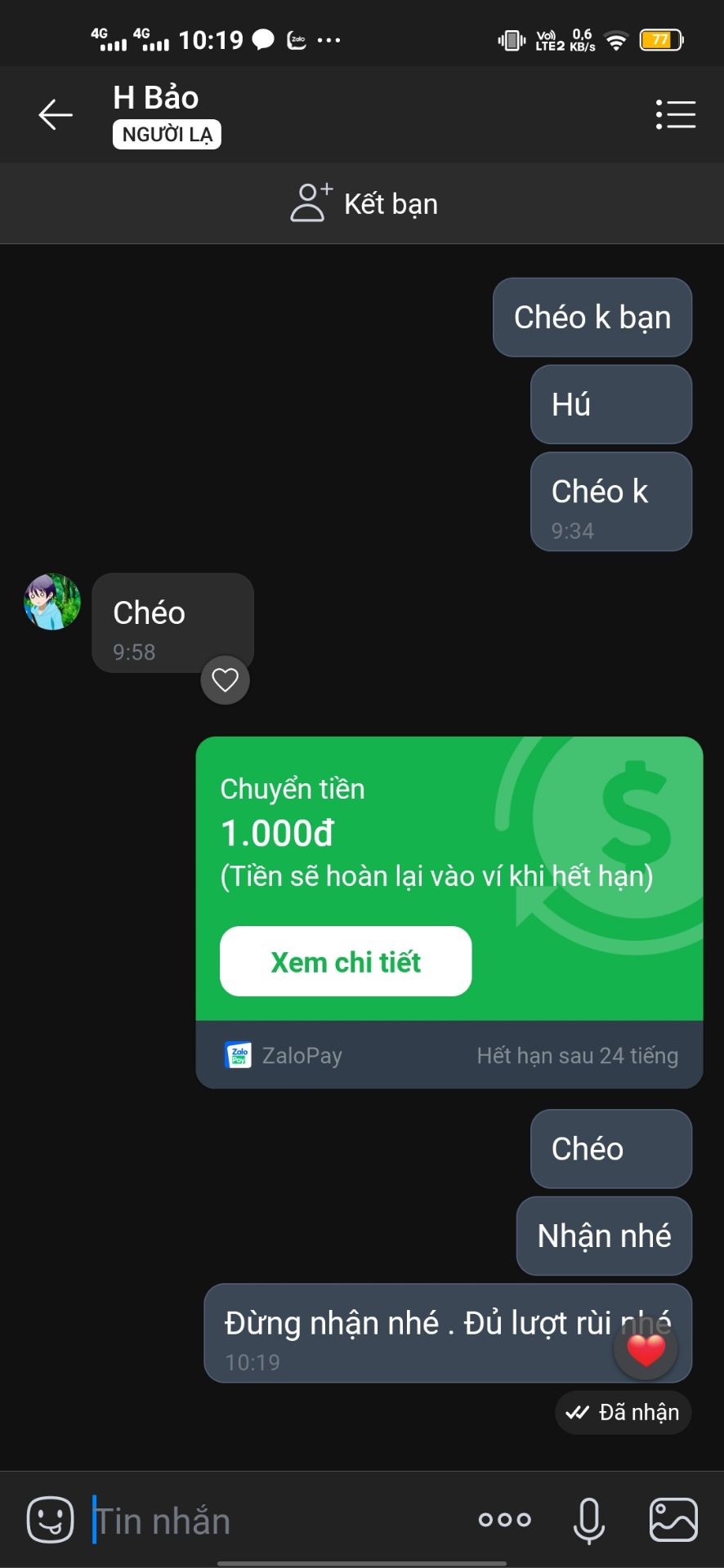Tap the heart reaction on the Chéo message
Image resolution: width=724 pixels, height=1568 pixels.
(225, 679)
